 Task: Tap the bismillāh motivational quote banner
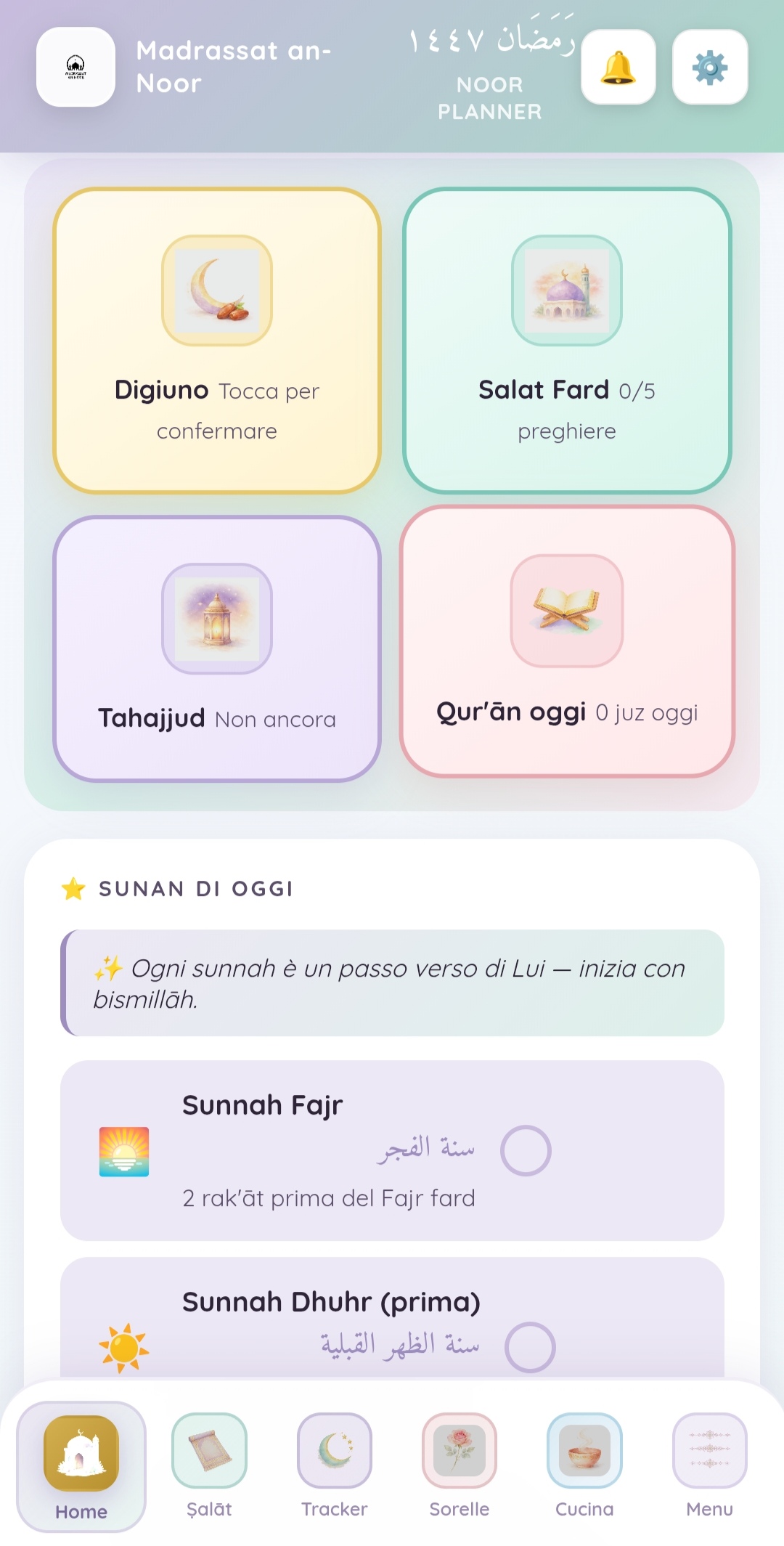coord(392,984)
